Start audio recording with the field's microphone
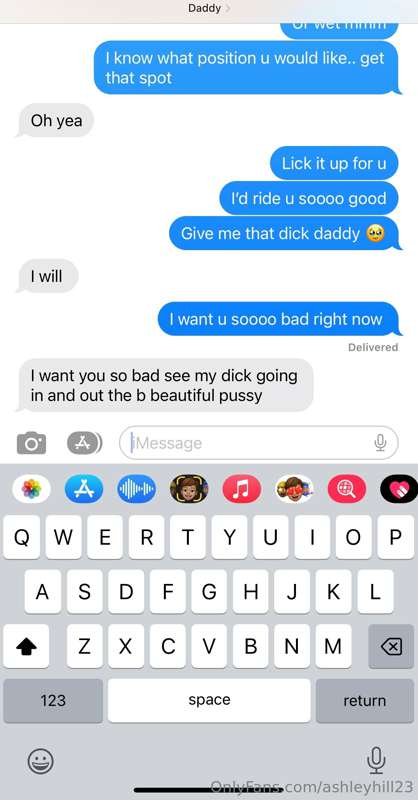The width and height of the screenshot is (418, 800). 380,443
